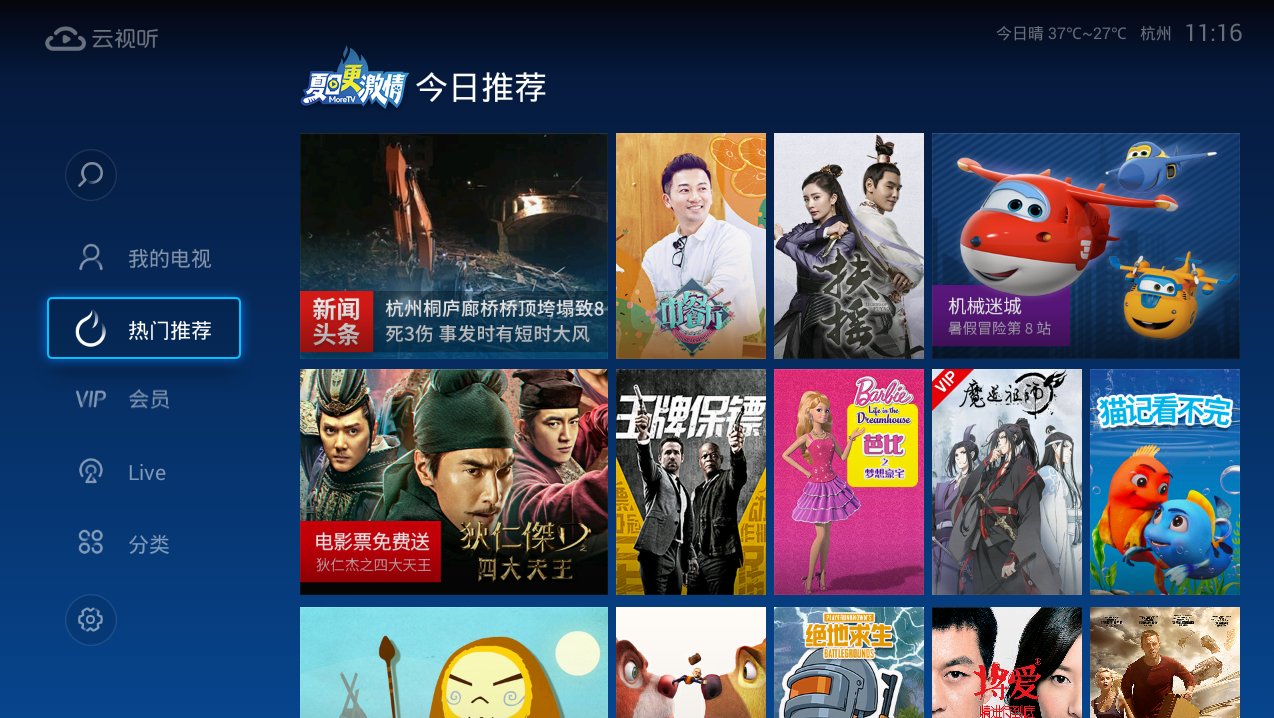Open the Live section

[122, 472]
